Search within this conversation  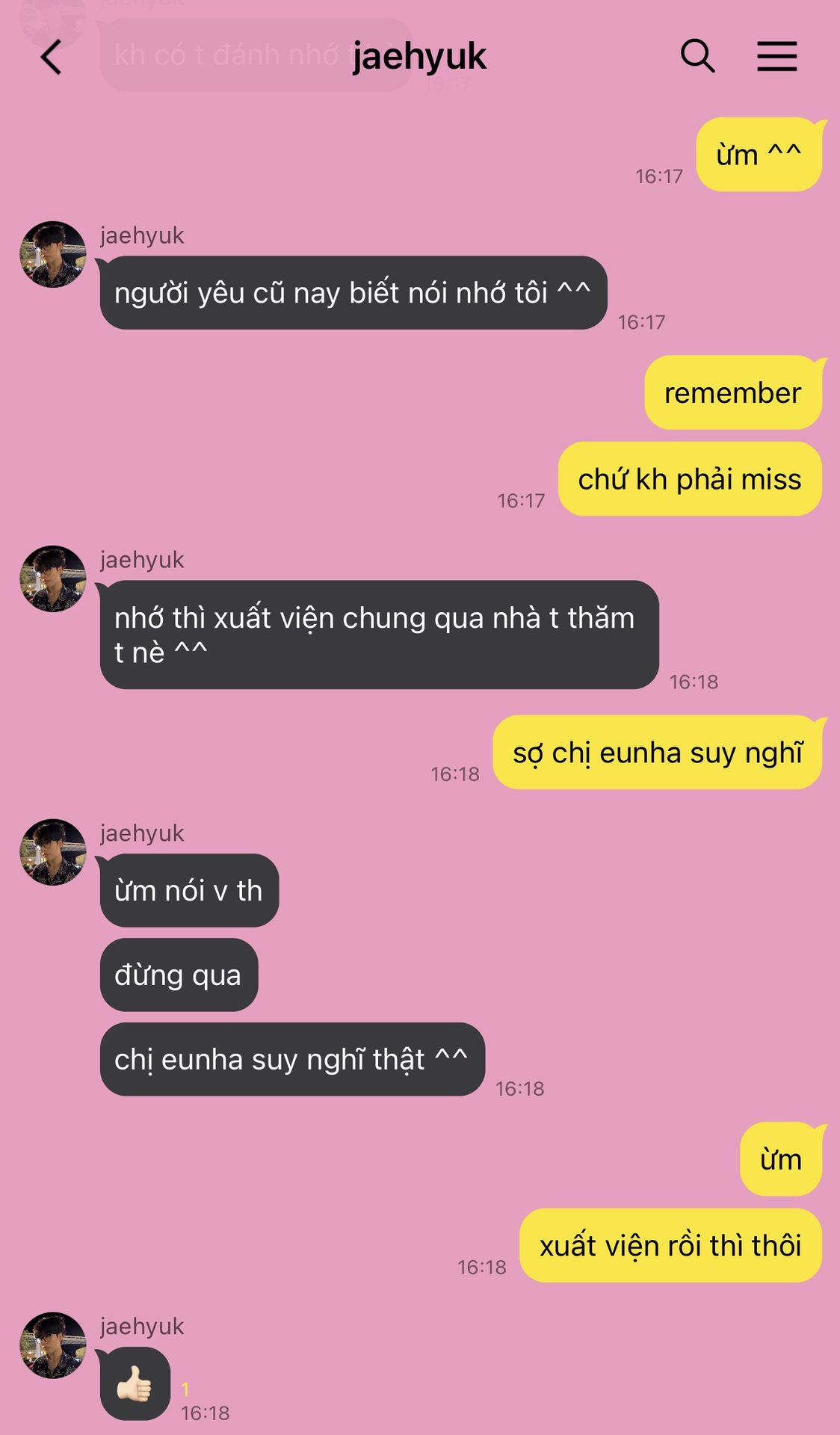click(697, 56)
